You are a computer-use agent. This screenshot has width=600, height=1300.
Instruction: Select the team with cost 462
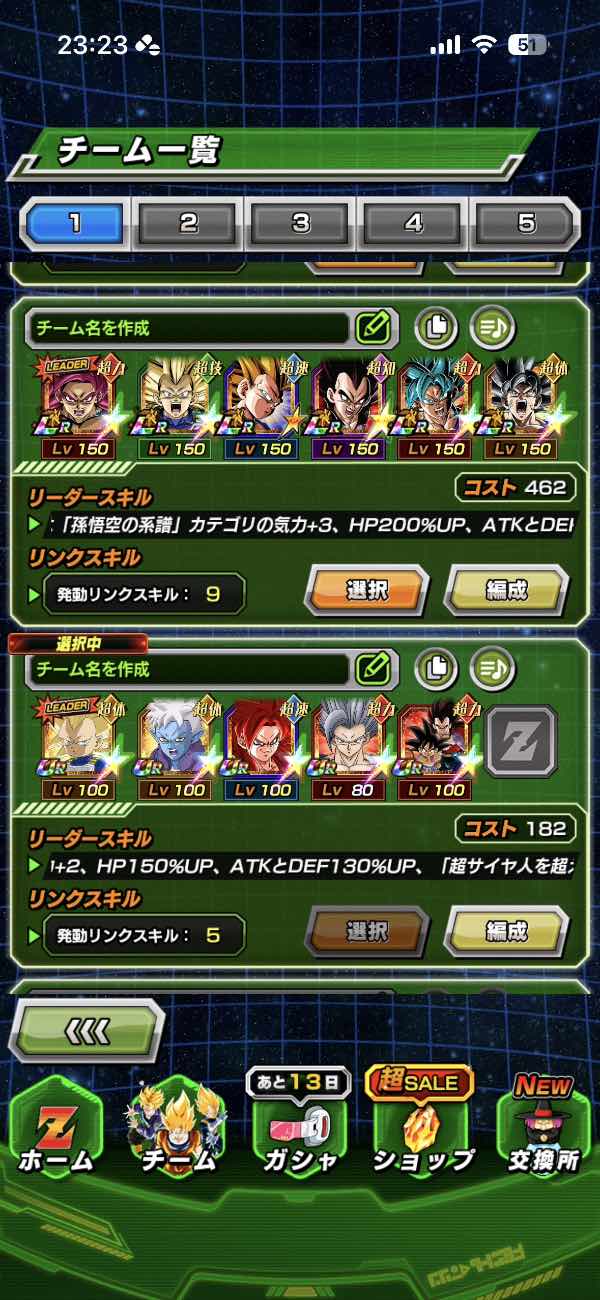pos(366,591)
